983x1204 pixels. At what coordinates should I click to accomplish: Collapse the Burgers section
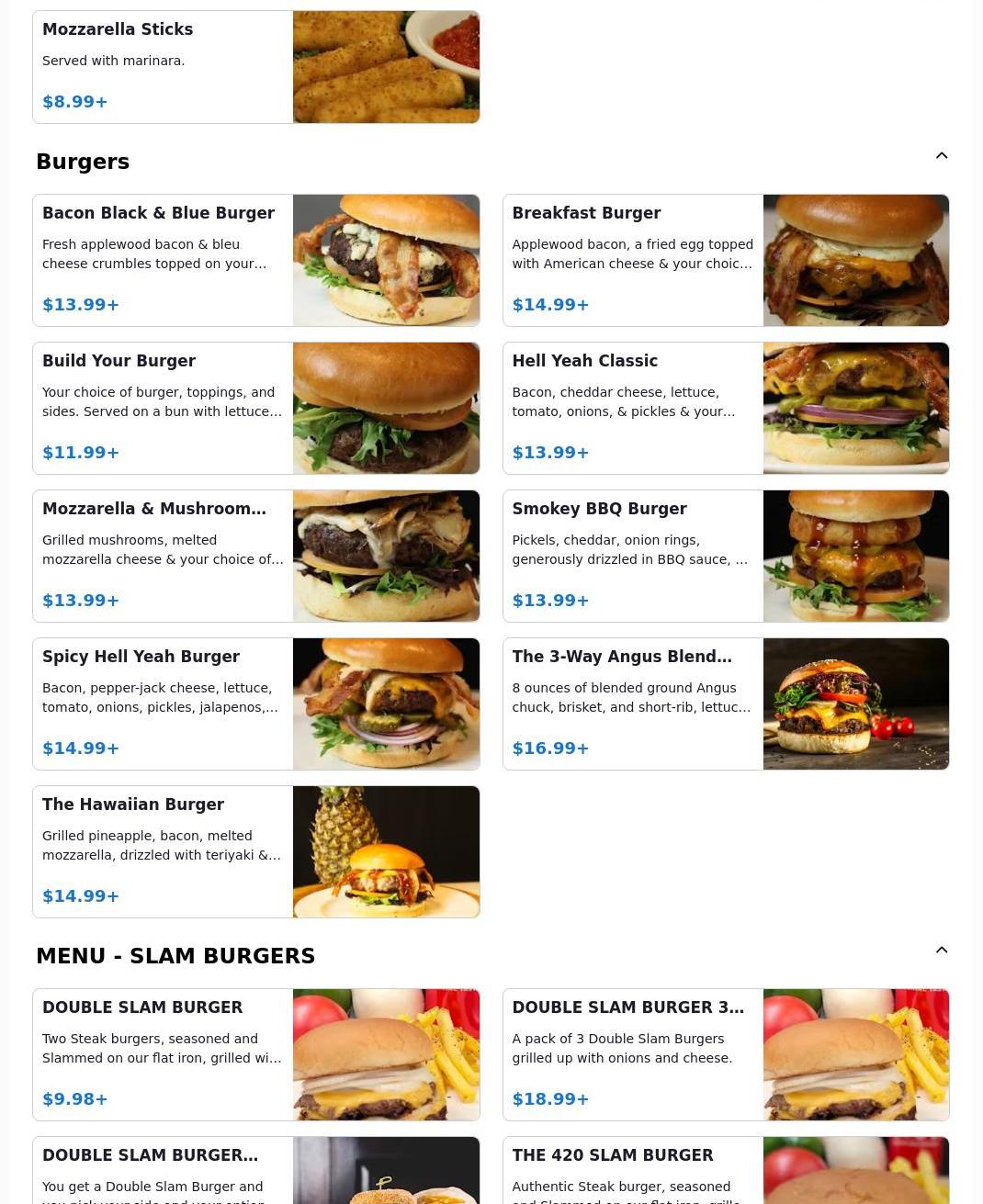click(x=941, y=156)
